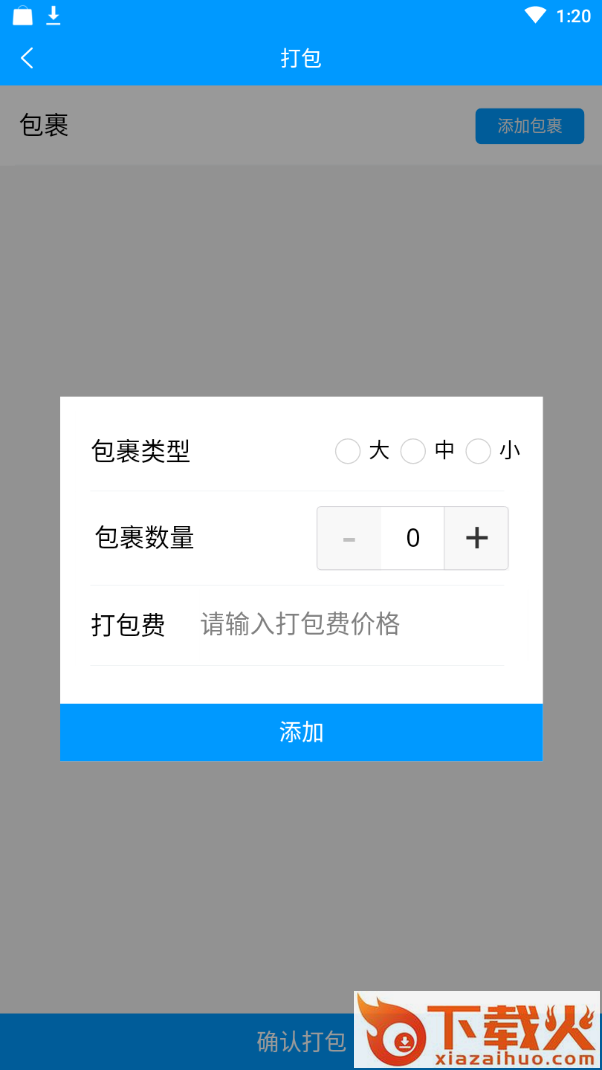Select the 大 package type
Screen dimensions: 602x1070
point(348,451)
